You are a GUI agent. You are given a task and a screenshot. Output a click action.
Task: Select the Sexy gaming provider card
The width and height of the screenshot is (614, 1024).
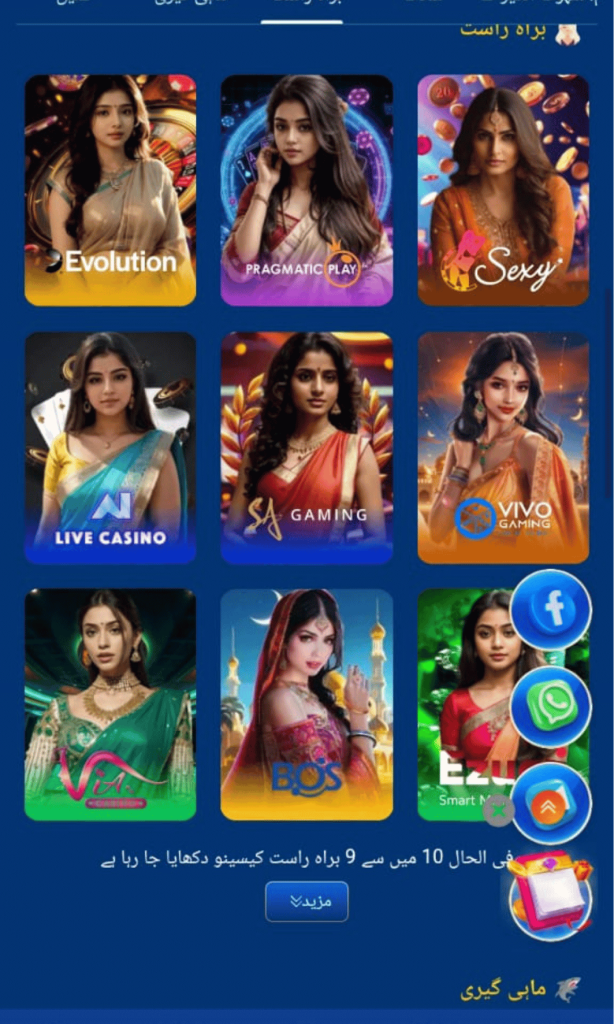(x=502, y=190)
